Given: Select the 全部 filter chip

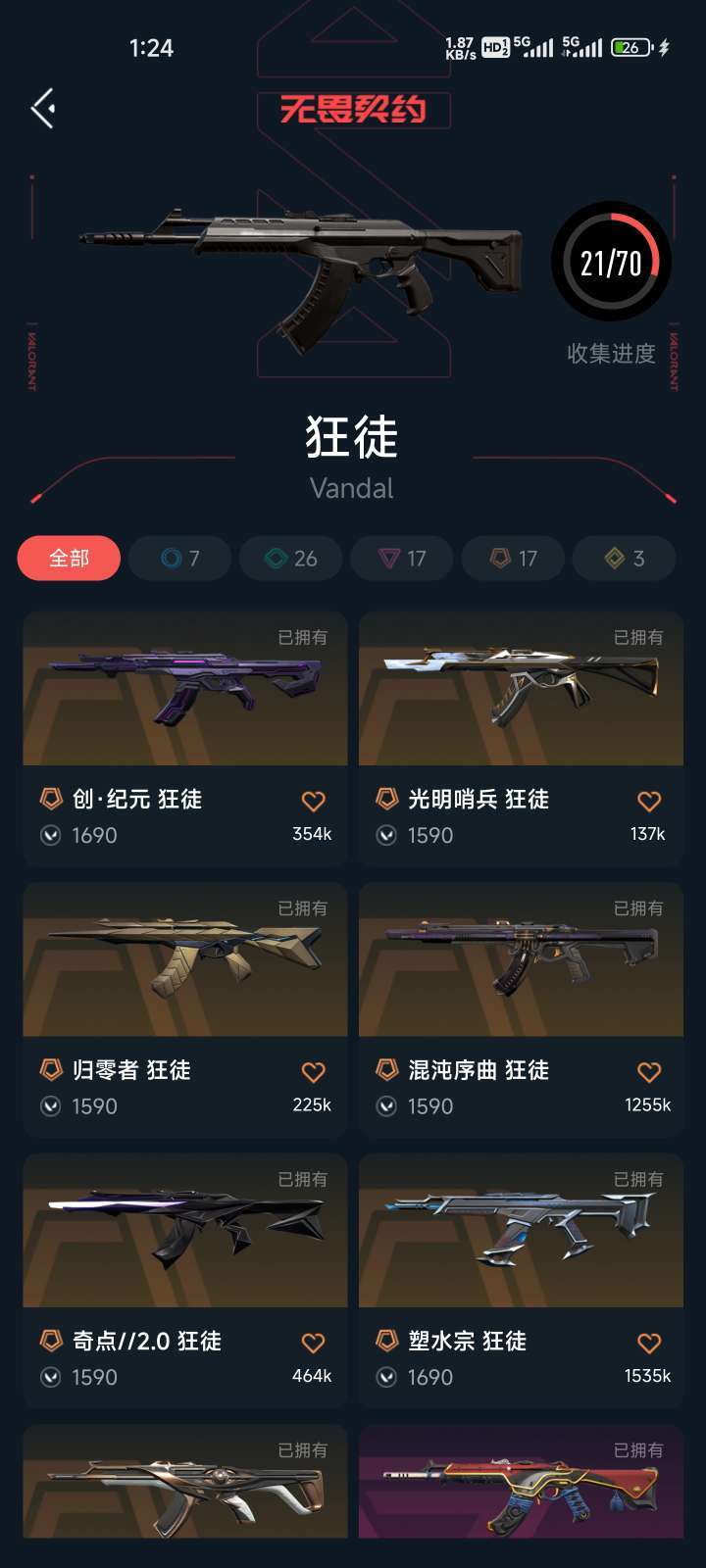Looking at the screenshot, I should 69,559.
